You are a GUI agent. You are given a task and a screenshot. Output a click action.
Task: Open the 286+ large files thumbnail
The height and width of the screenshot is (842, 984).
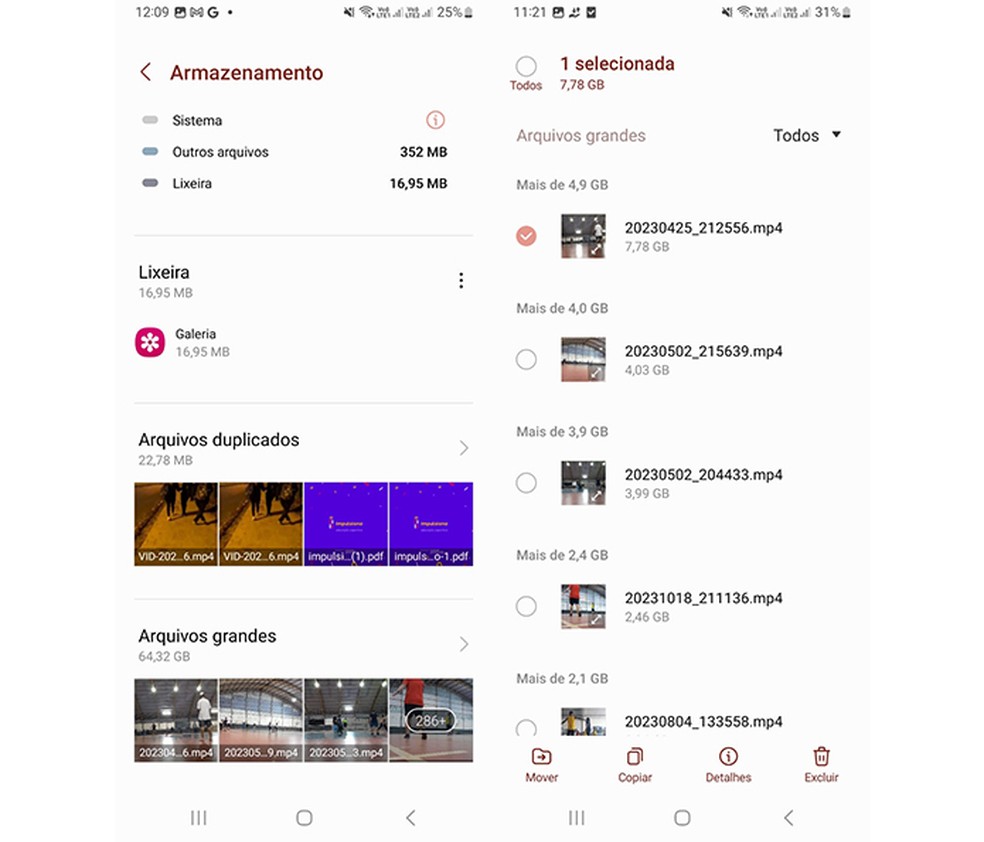[431, 720]
